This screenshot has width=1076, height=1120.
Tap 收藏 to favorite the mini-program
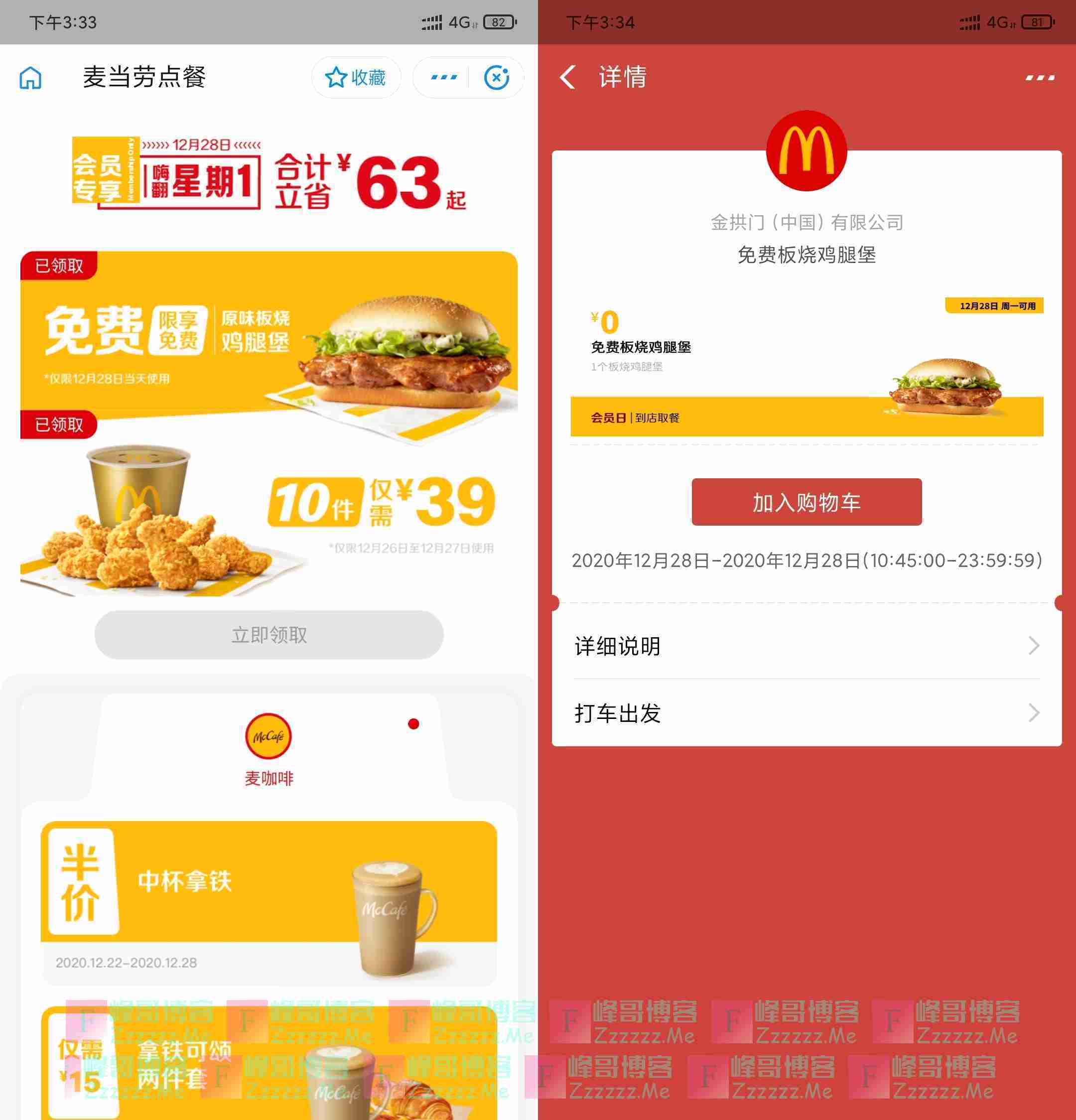pos(355,78)
